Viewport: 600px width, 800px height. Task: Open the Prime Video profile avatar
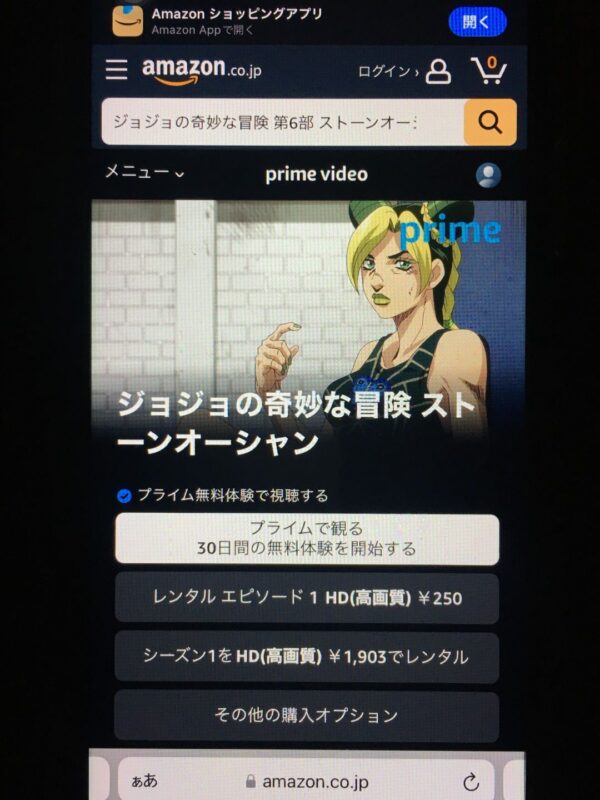click(x=488, y=175)
